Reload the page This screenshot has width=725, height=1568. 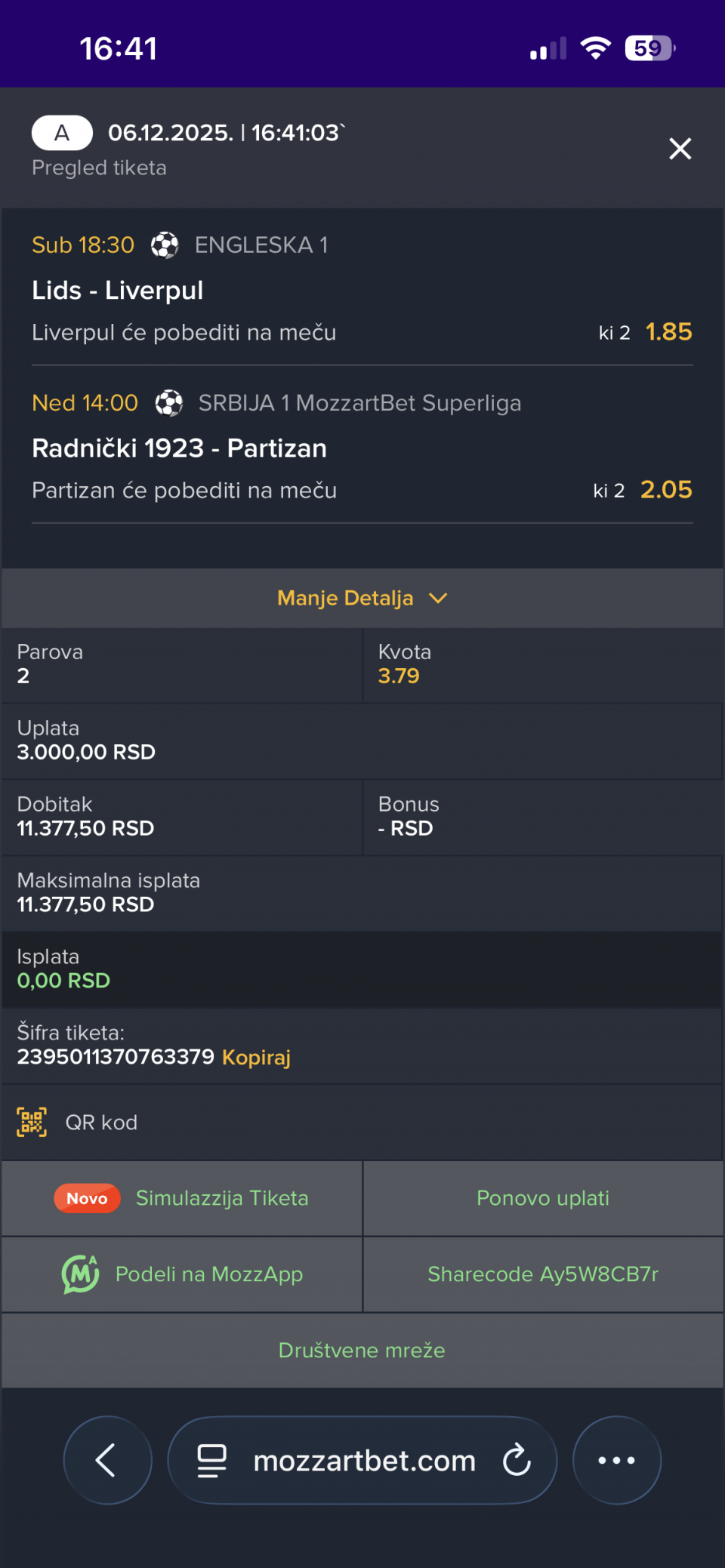click(517, 1460)
